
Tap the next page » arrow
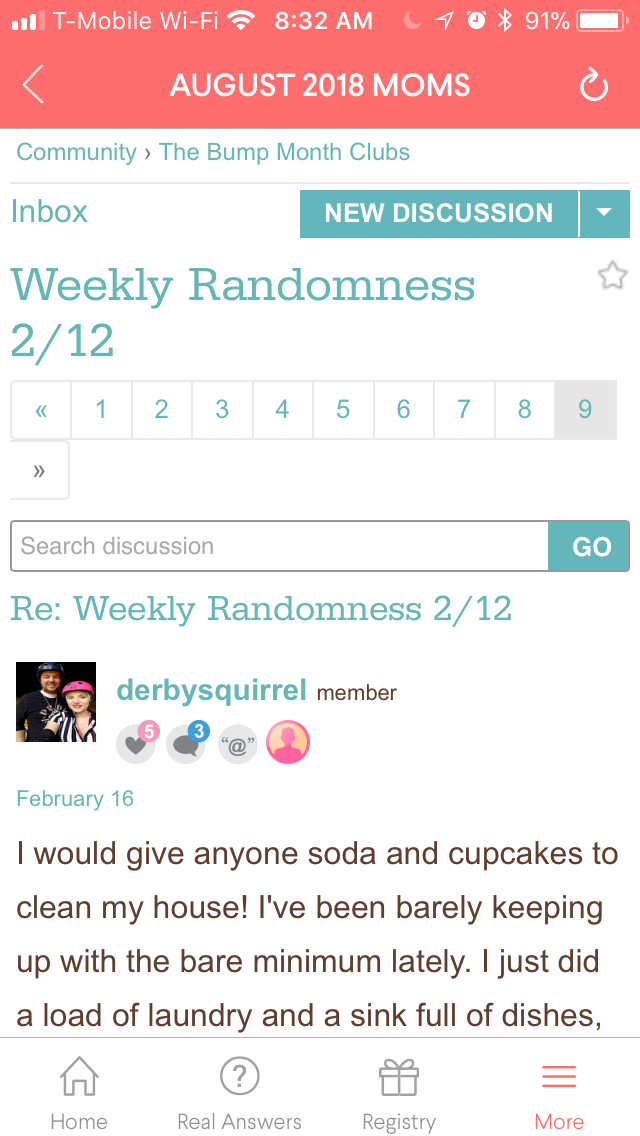click(x=40, y=470)
